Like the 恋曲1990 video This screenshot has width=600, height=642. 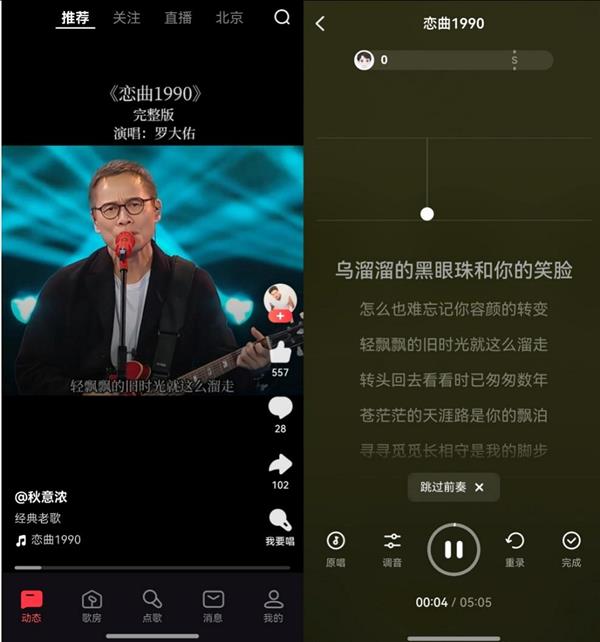pyautogui.click(x=280, y=352)
